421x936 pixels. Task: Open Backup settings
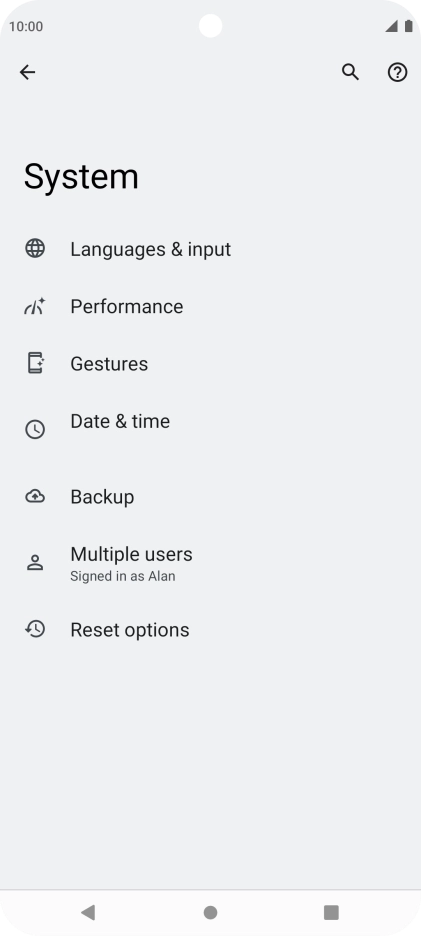210,497
